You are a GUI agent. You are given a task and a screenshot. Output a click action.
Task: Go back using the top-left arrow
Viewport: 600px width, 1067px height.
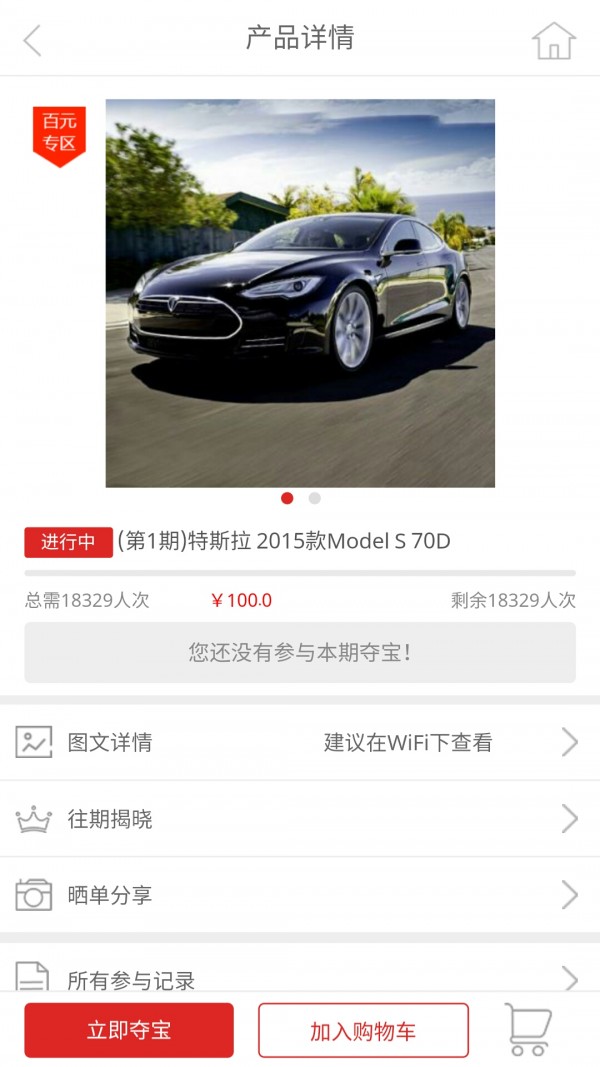point(33,40)
